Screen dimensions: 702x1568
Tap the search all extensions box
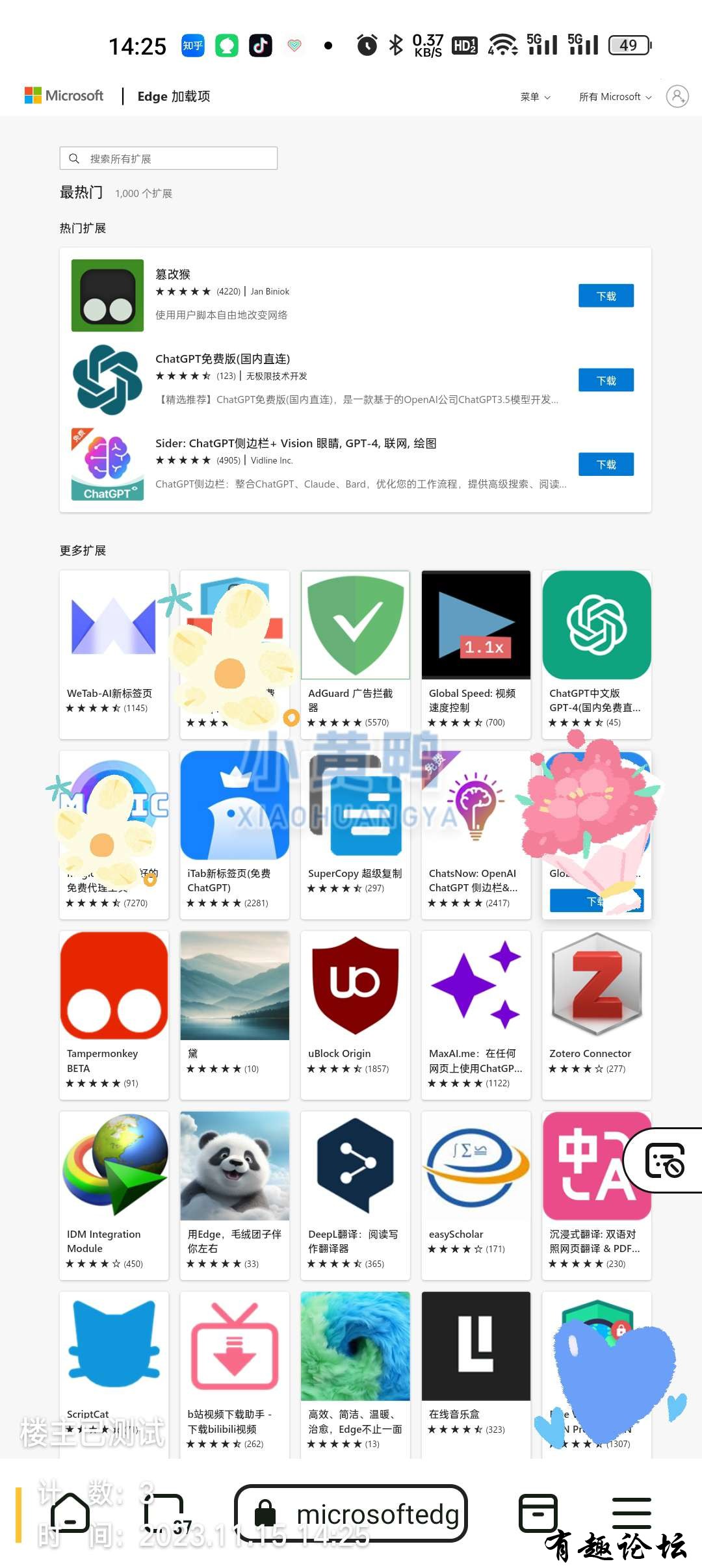168,159
